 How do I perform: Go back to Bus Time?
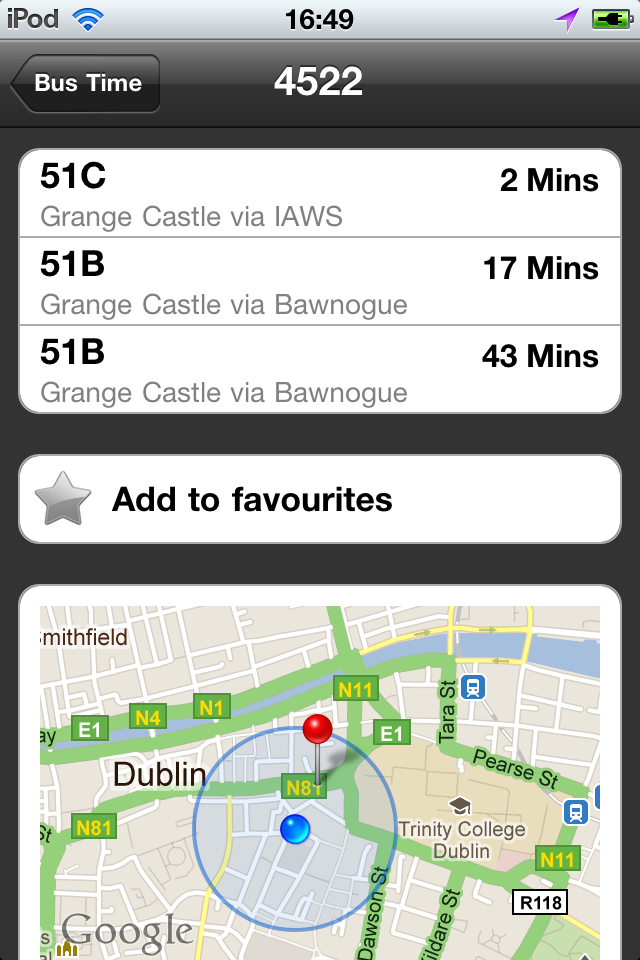[x=86, y=83]
